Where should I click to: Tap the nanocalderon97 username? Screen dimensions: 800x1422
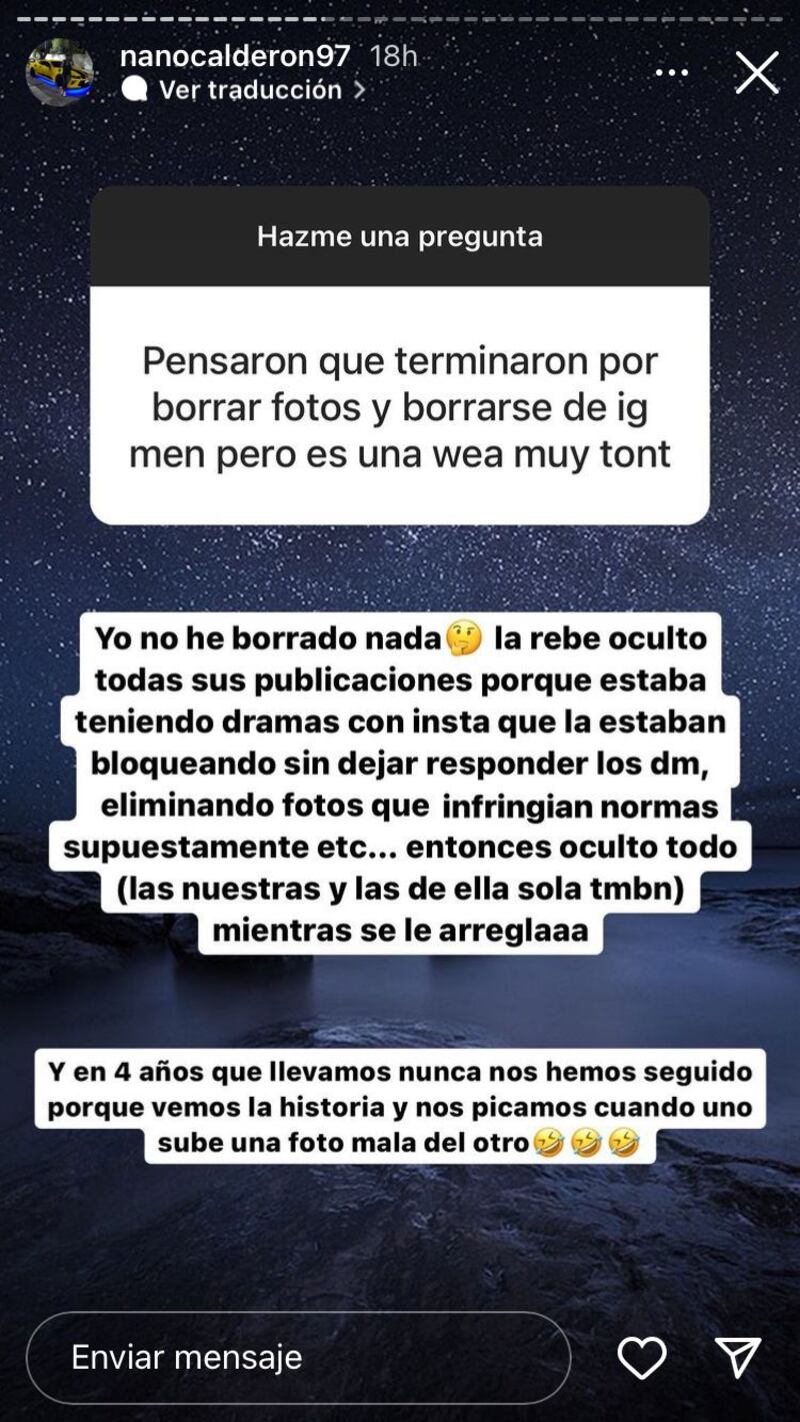(235, 56)
